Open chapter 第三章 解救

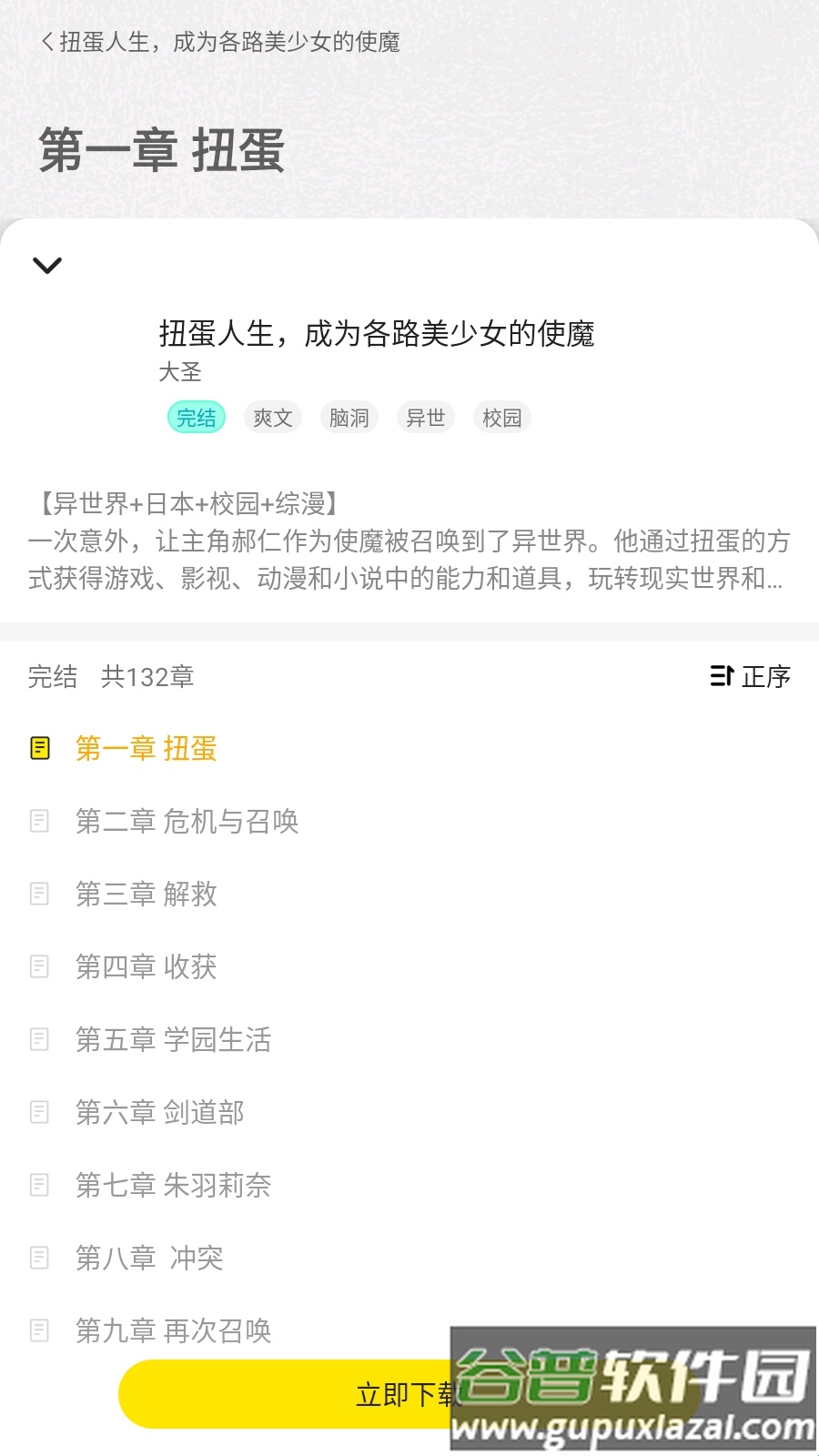point(146,895)
